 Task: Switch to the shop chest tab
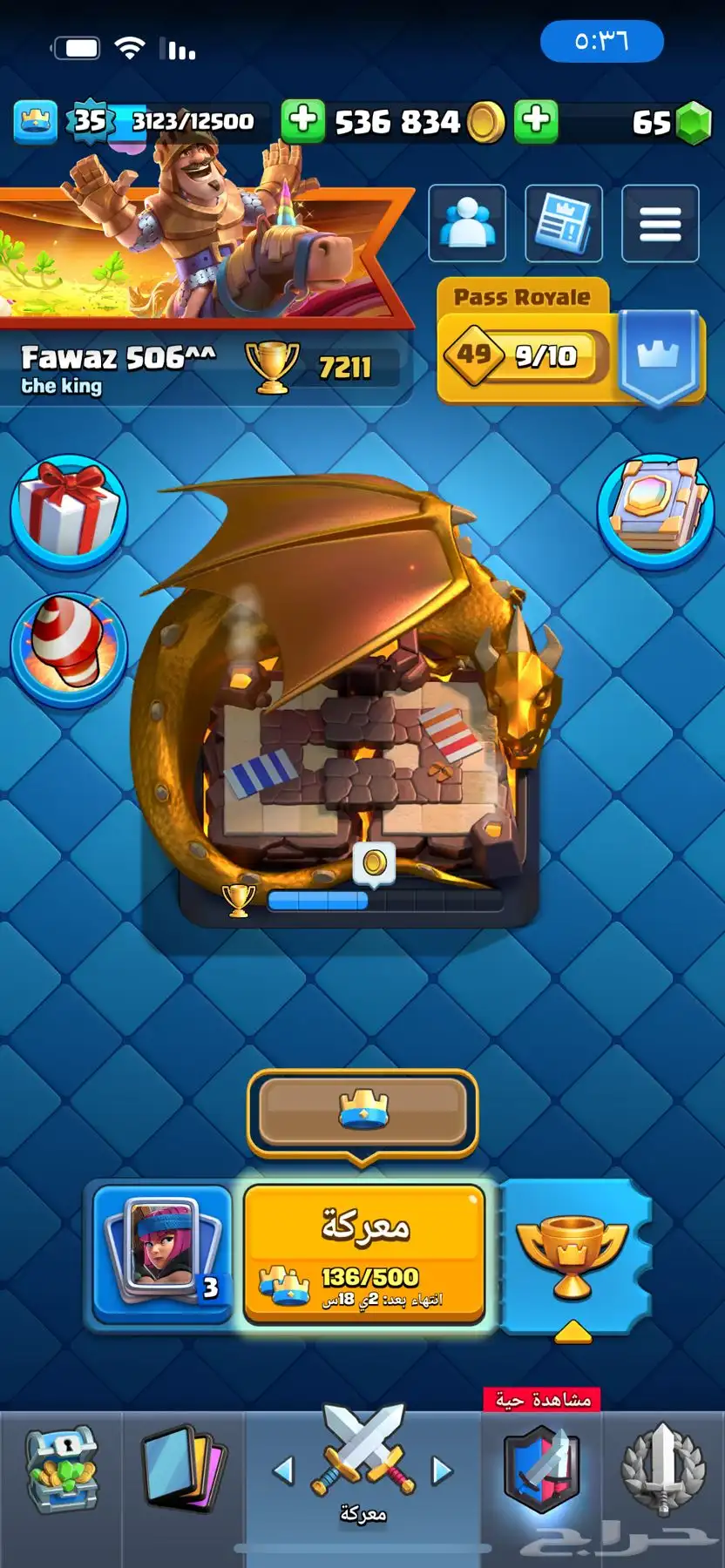pos(61,1472)
